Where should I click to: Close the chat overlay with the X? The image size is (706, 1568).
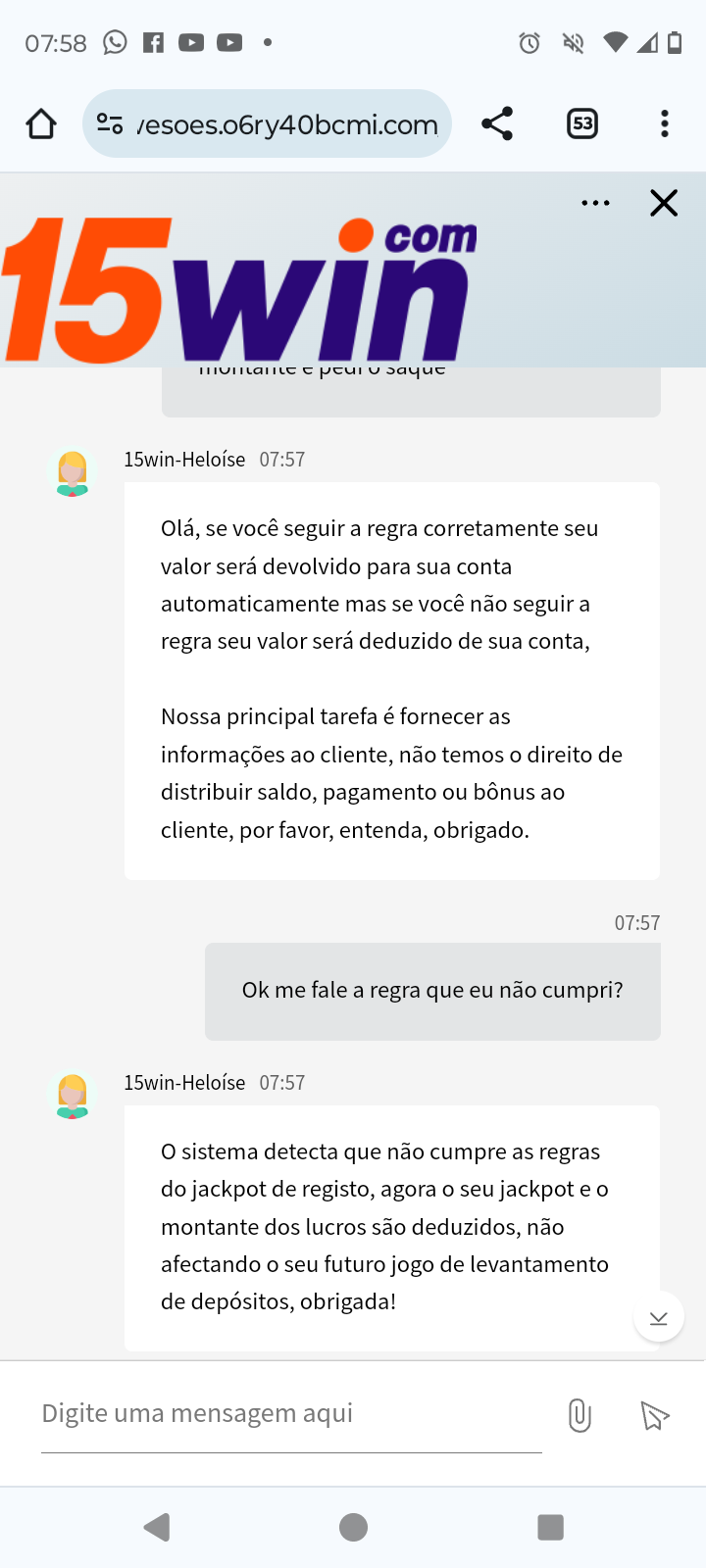click(x=663, y=203)
